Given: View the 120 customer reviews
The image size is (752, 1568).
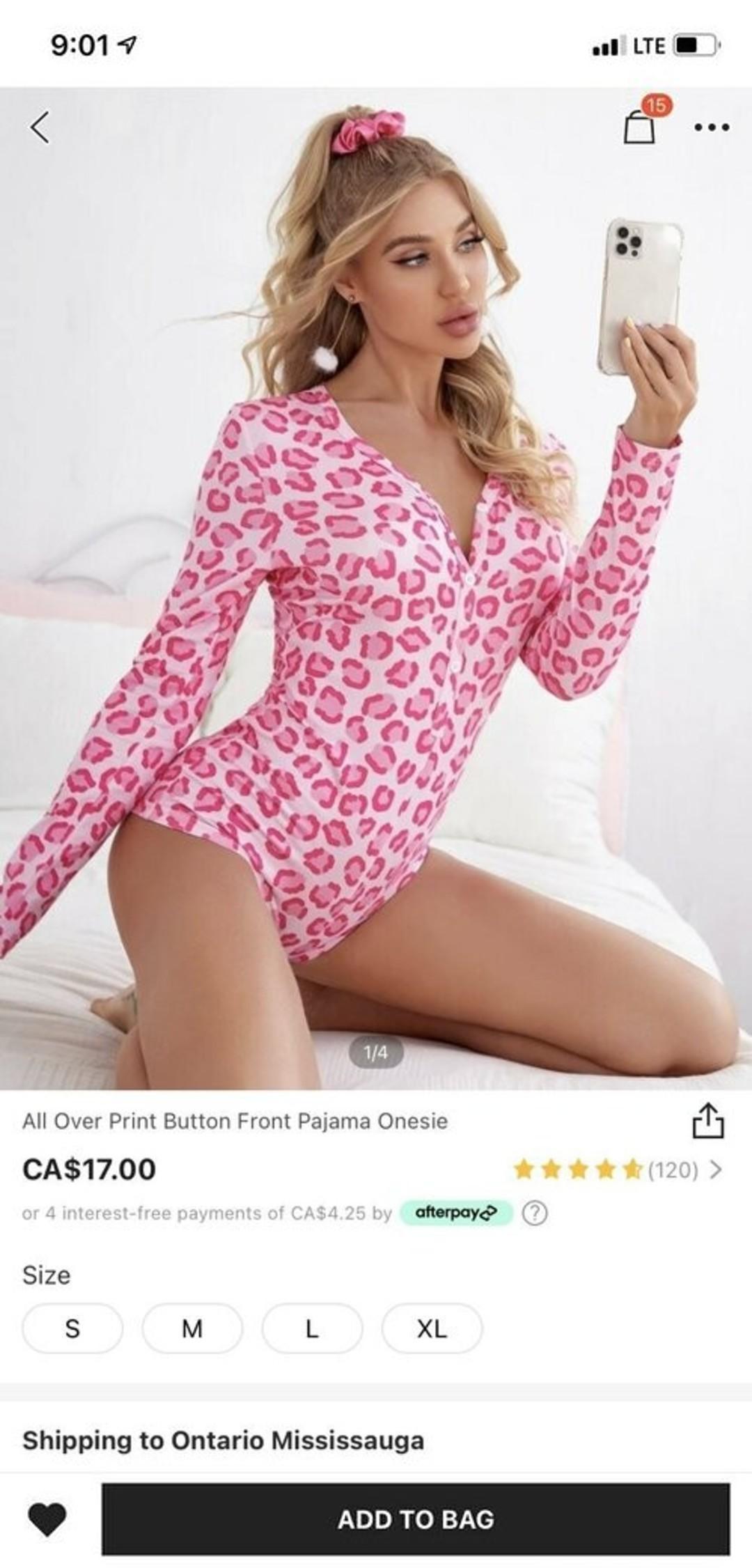Looking at the screenshot, I should coord(618,1170).
